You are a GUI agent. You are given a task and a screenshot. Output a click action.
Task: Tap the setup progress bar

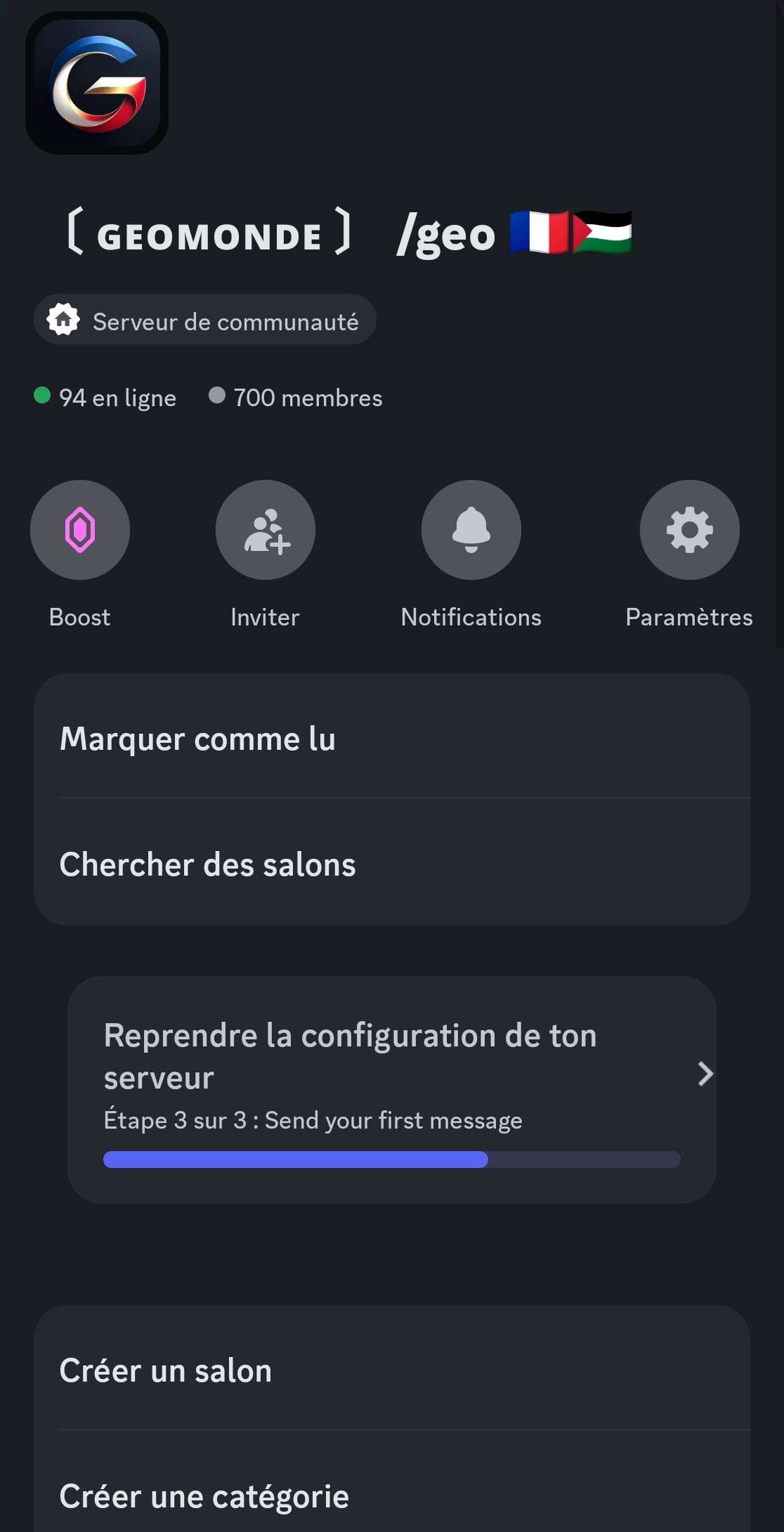[392, 1160]
